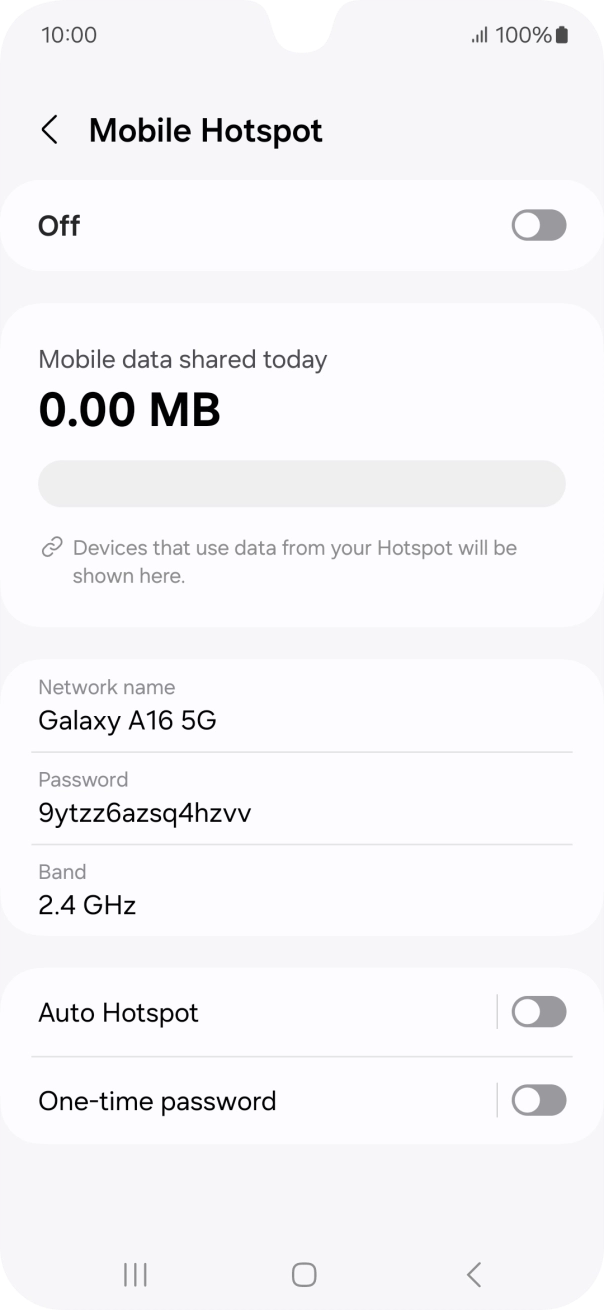Screen dimensions: 604x1310
Task: Toggle the One-time password switch
Action: point(538,1101)
